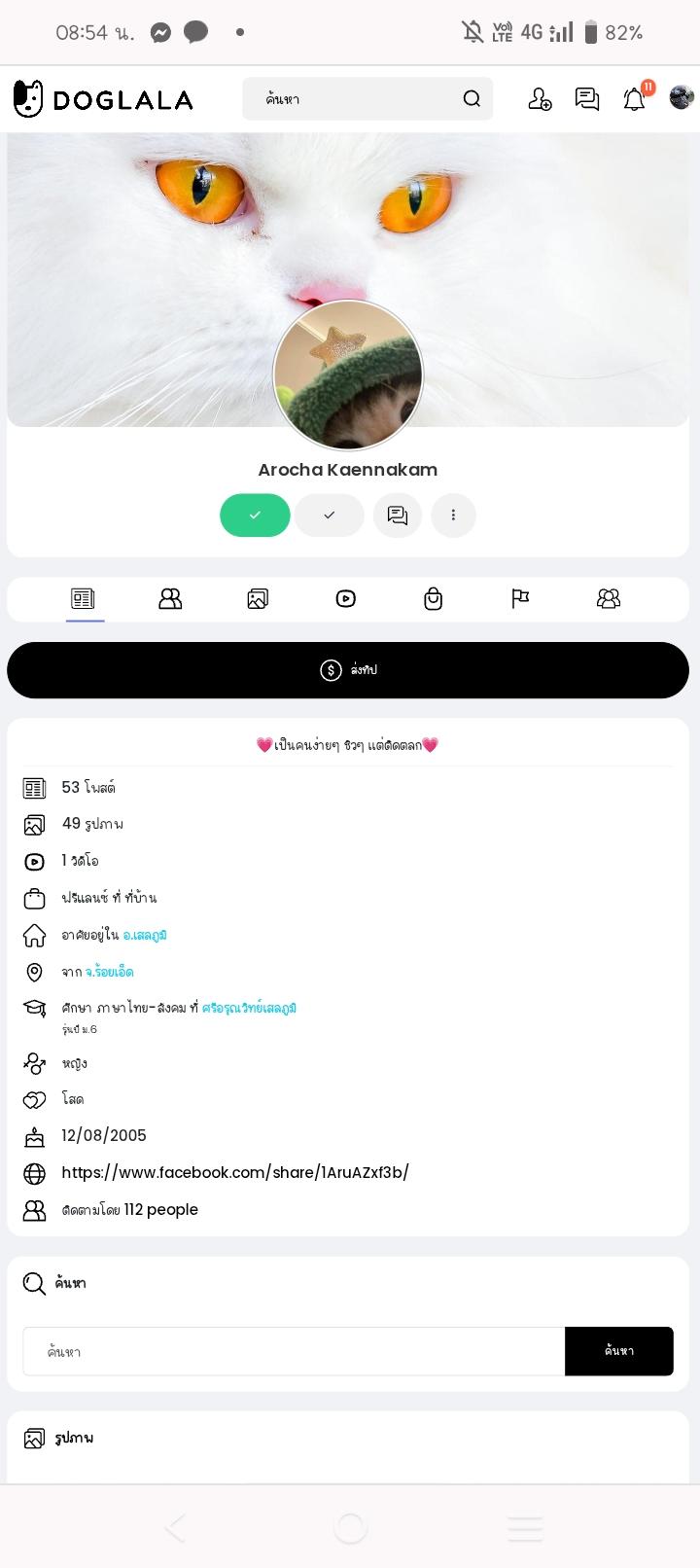Tap the black ส่งทิป button
Viewport: 700px width, 1568px height.
[x=348, y=670]
